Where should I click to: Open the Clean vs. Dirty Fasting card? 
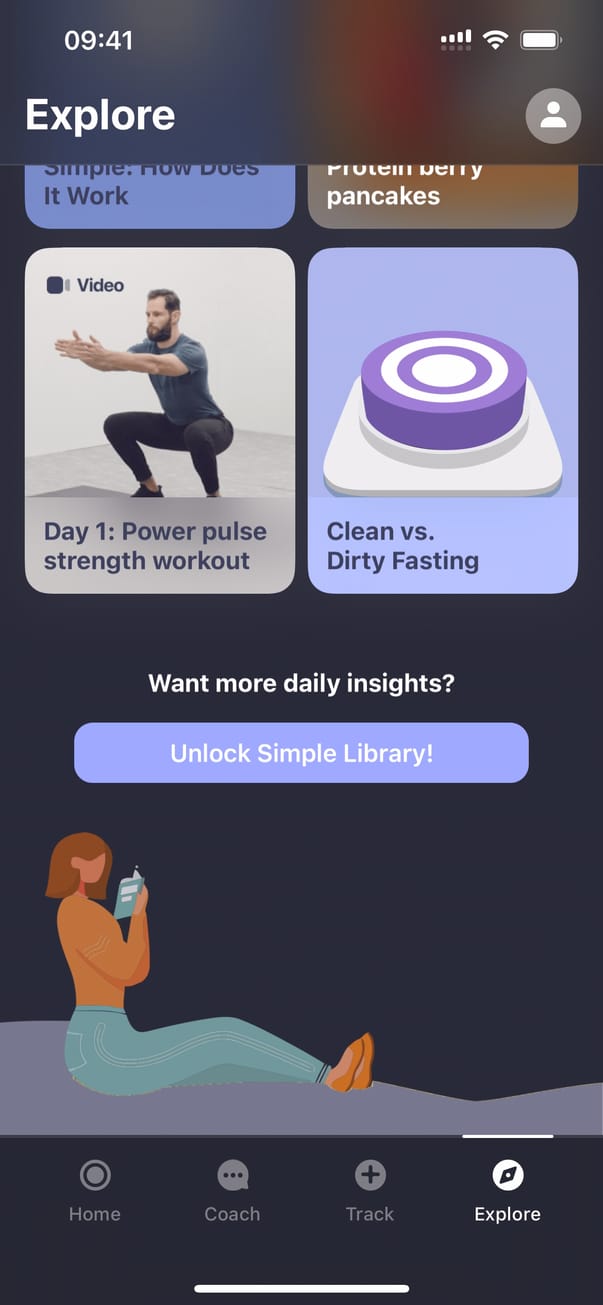point(443,420)
